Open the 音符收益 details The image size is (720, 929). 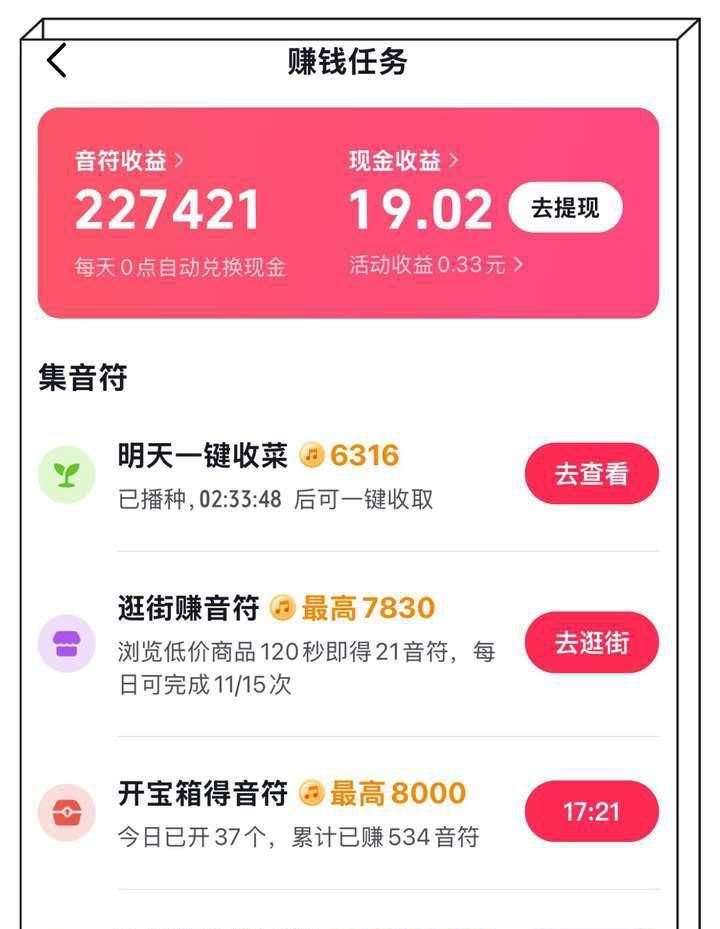[x=129, y=161]
